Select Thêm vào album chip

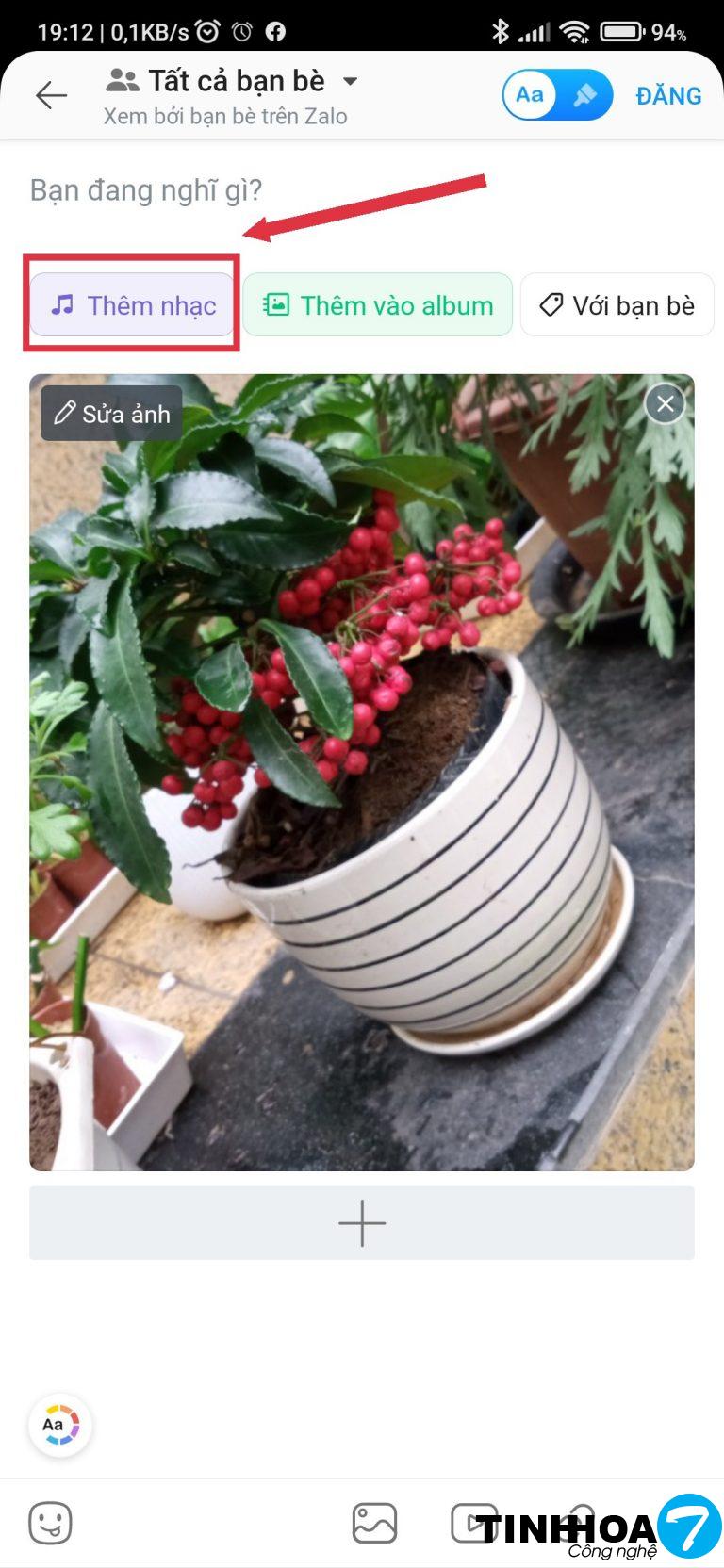(377, 305)
